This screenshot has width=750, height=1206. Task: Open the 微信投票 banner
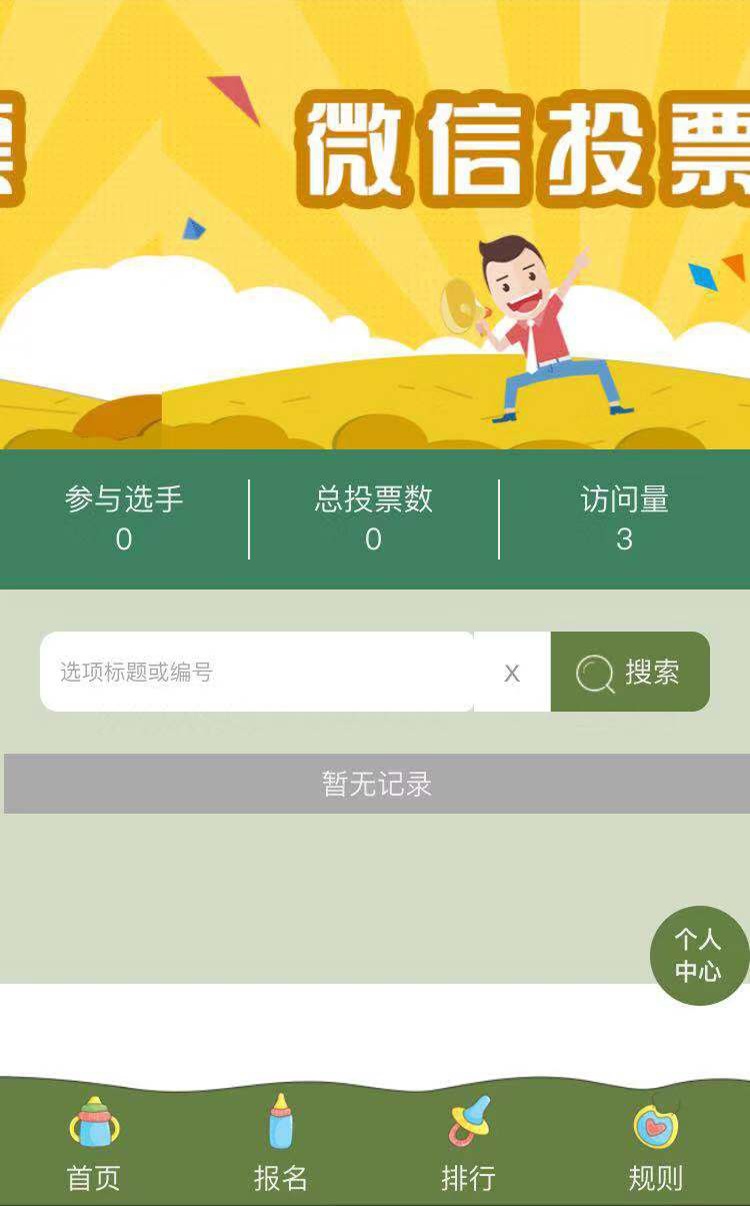click(375, 225)
